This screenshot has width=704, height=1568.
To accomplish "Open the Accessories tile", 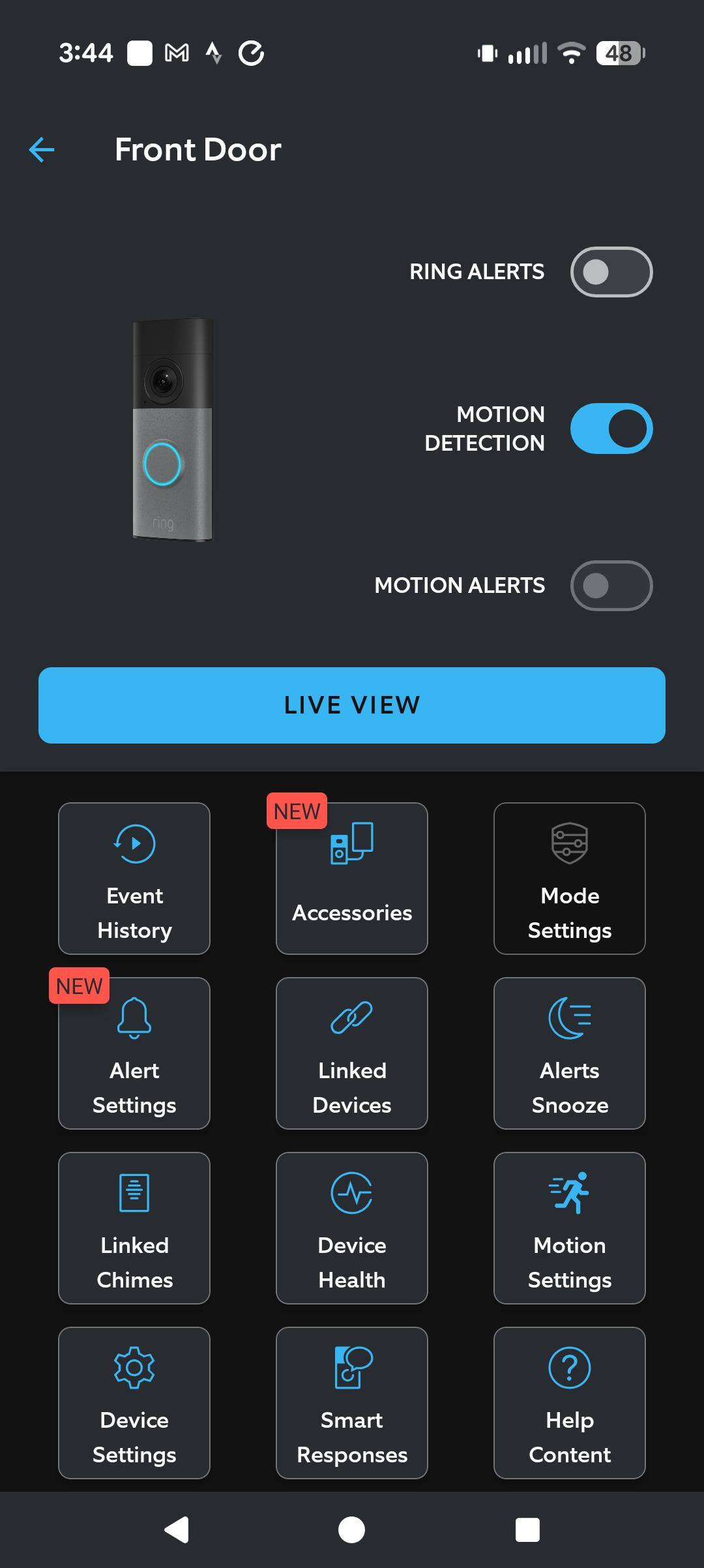I will pyautogui.click(x=352, y=879).
